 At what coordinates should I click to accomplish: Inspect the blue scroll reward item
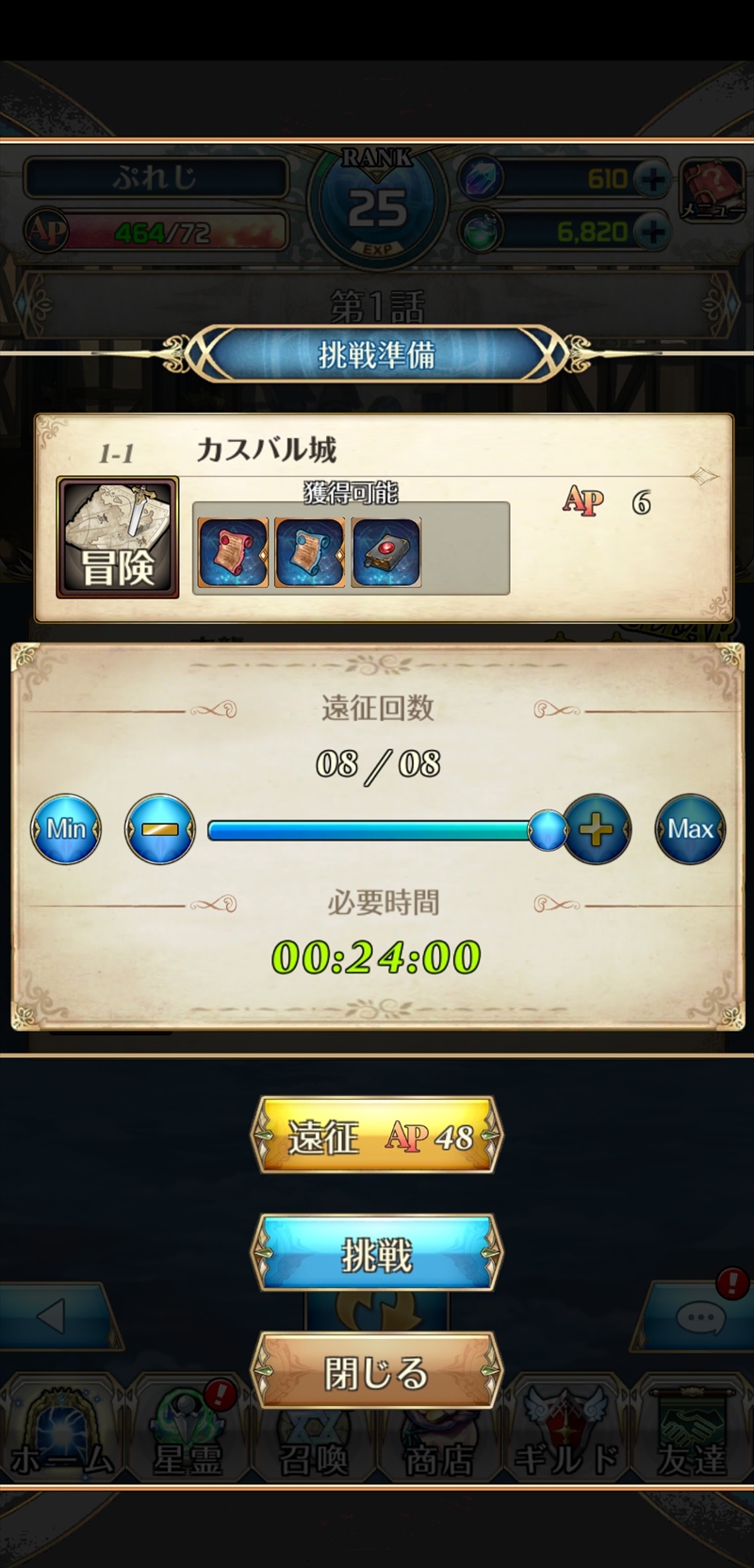click(x=309, y=553)
